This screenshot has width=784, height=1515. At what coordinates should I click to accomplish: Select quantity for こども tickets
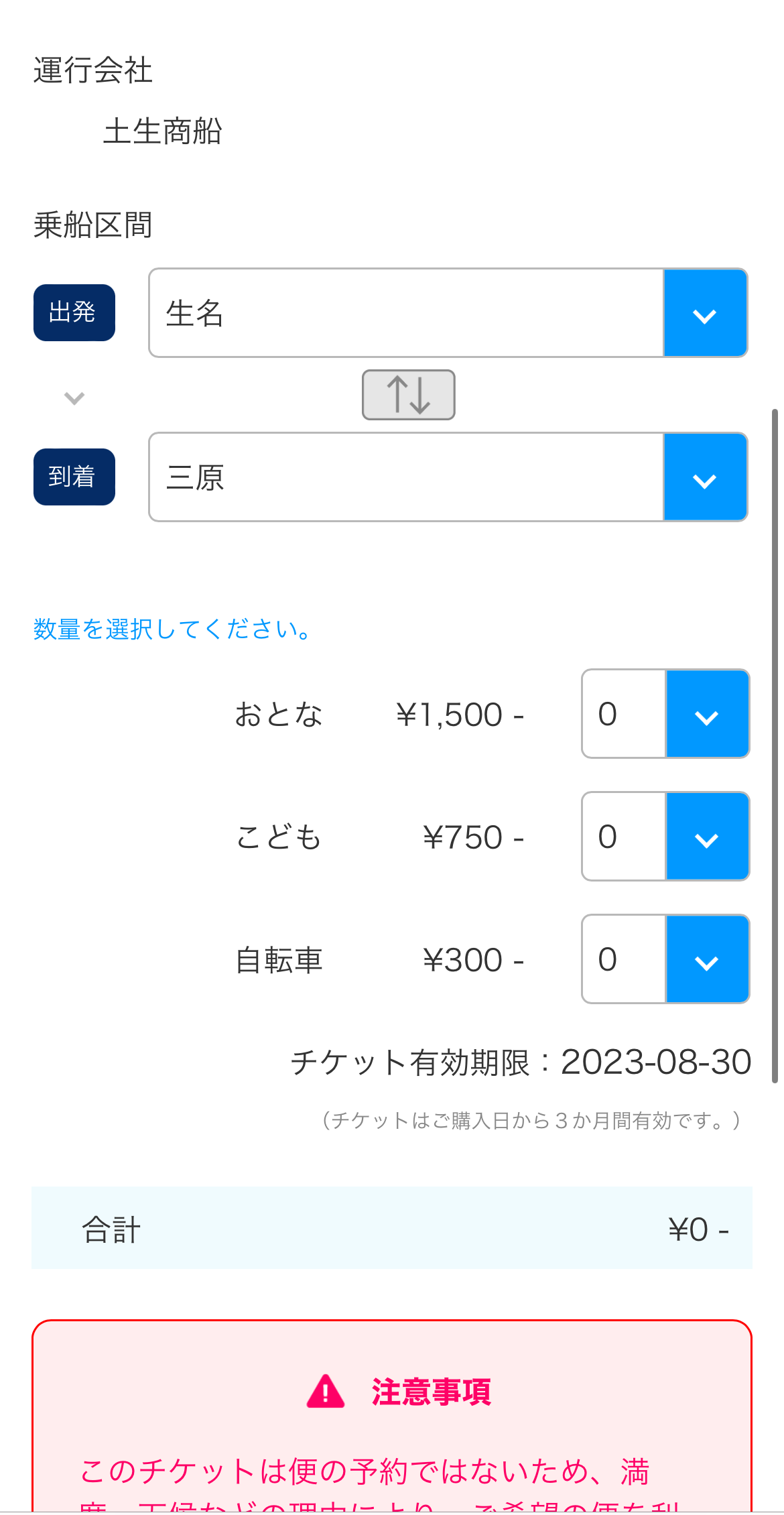point(665,837)
